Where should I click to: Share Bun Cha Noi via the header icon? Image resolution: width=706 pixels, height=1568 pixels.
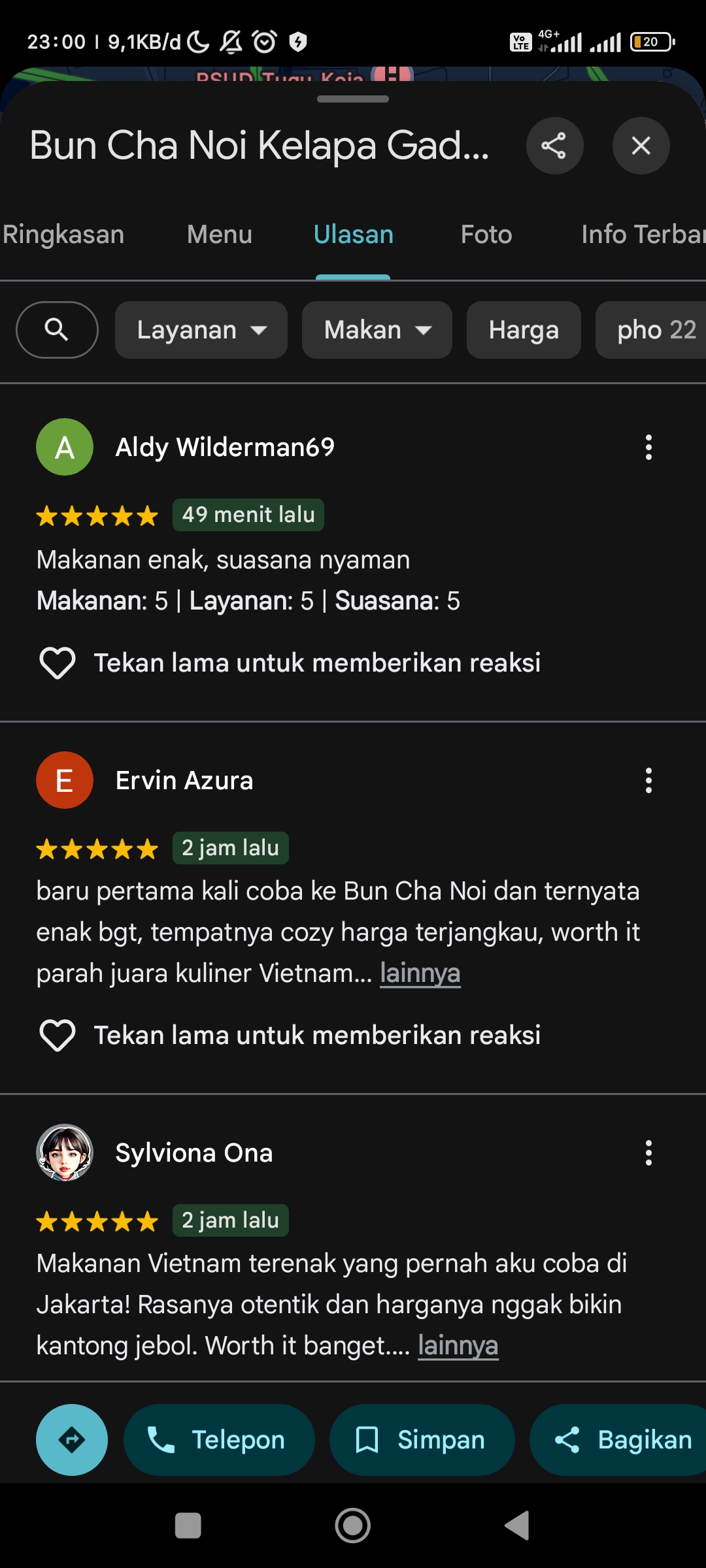pos(554,146)
